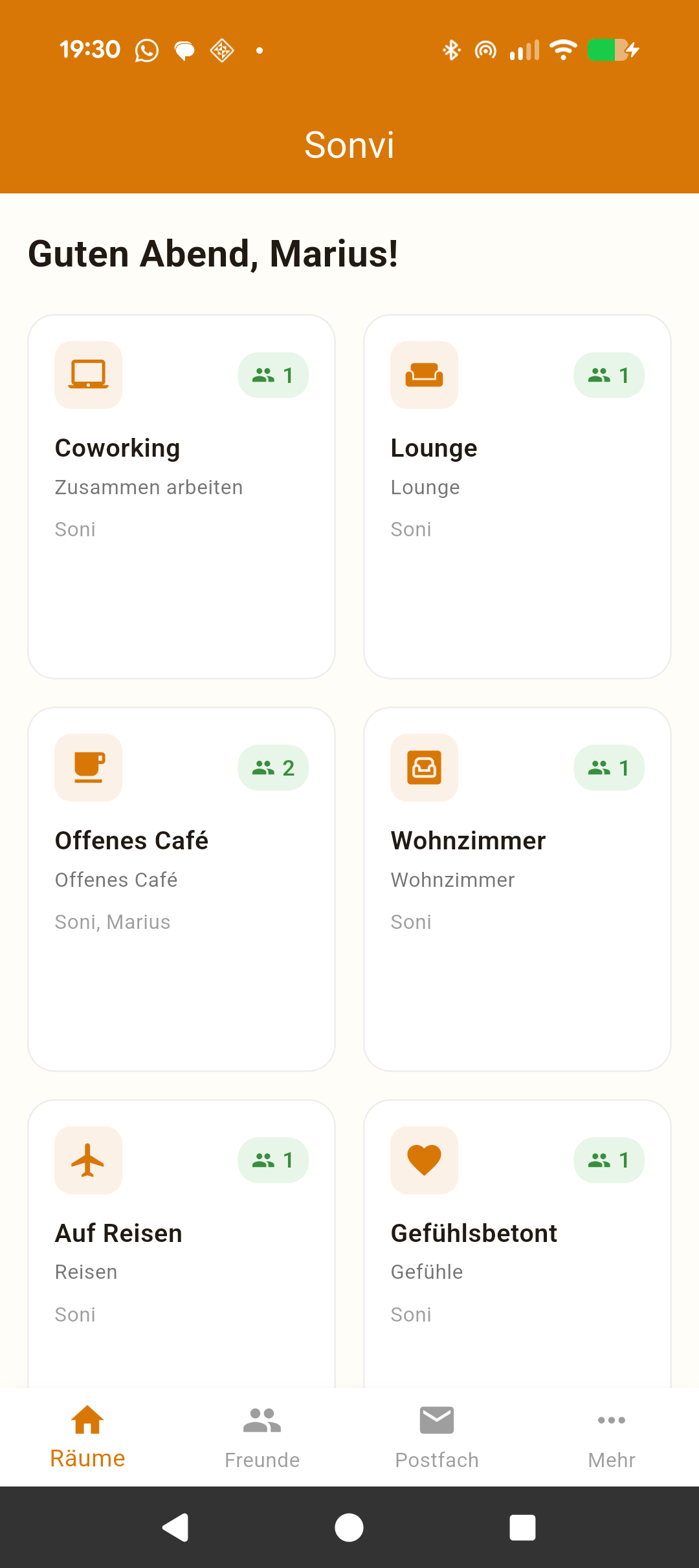Open the Coworking room card

181,497
